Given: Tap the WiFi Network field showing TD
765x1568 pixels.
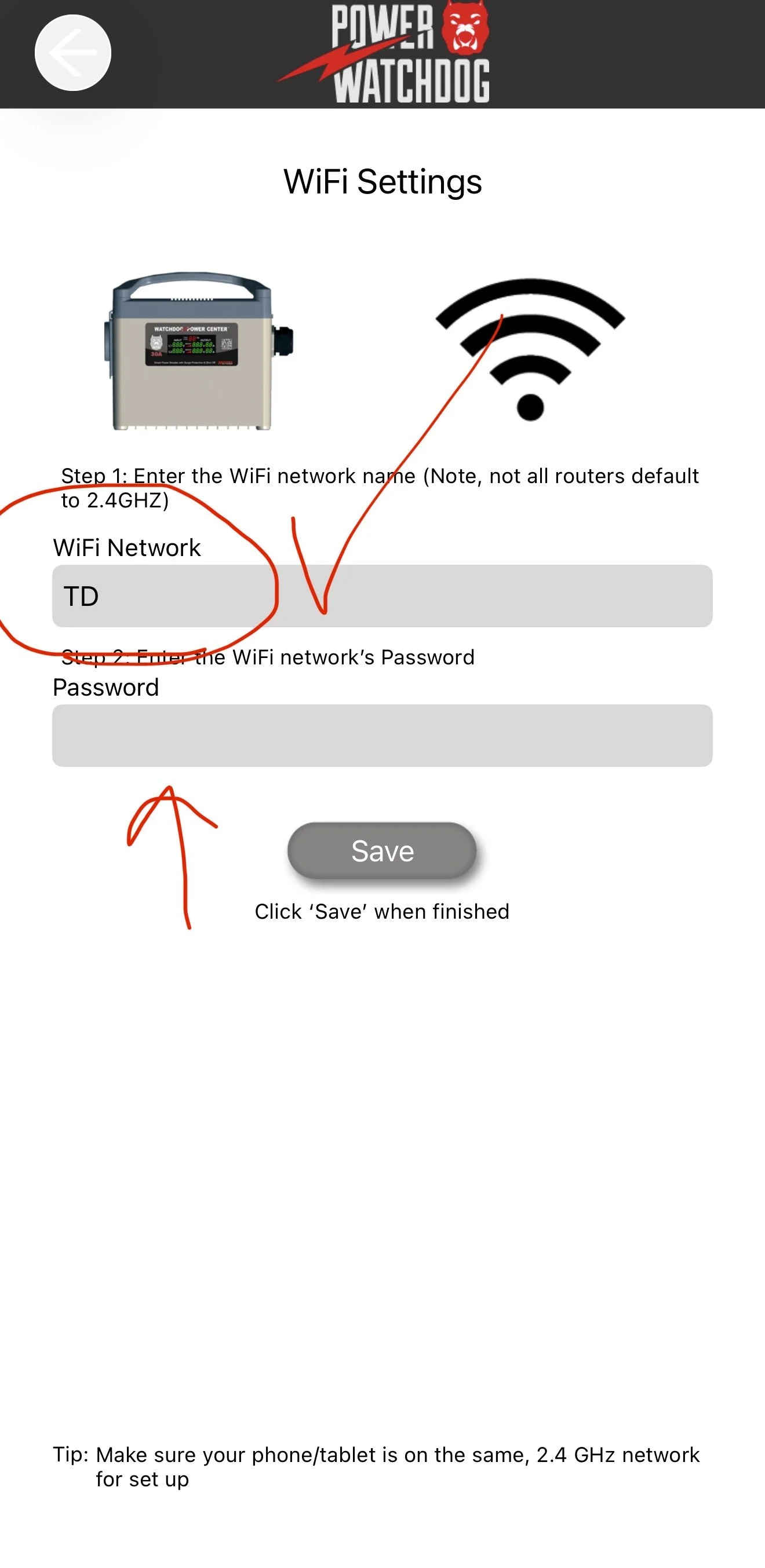Looking at the screenshot, I should tap(382, 596).
